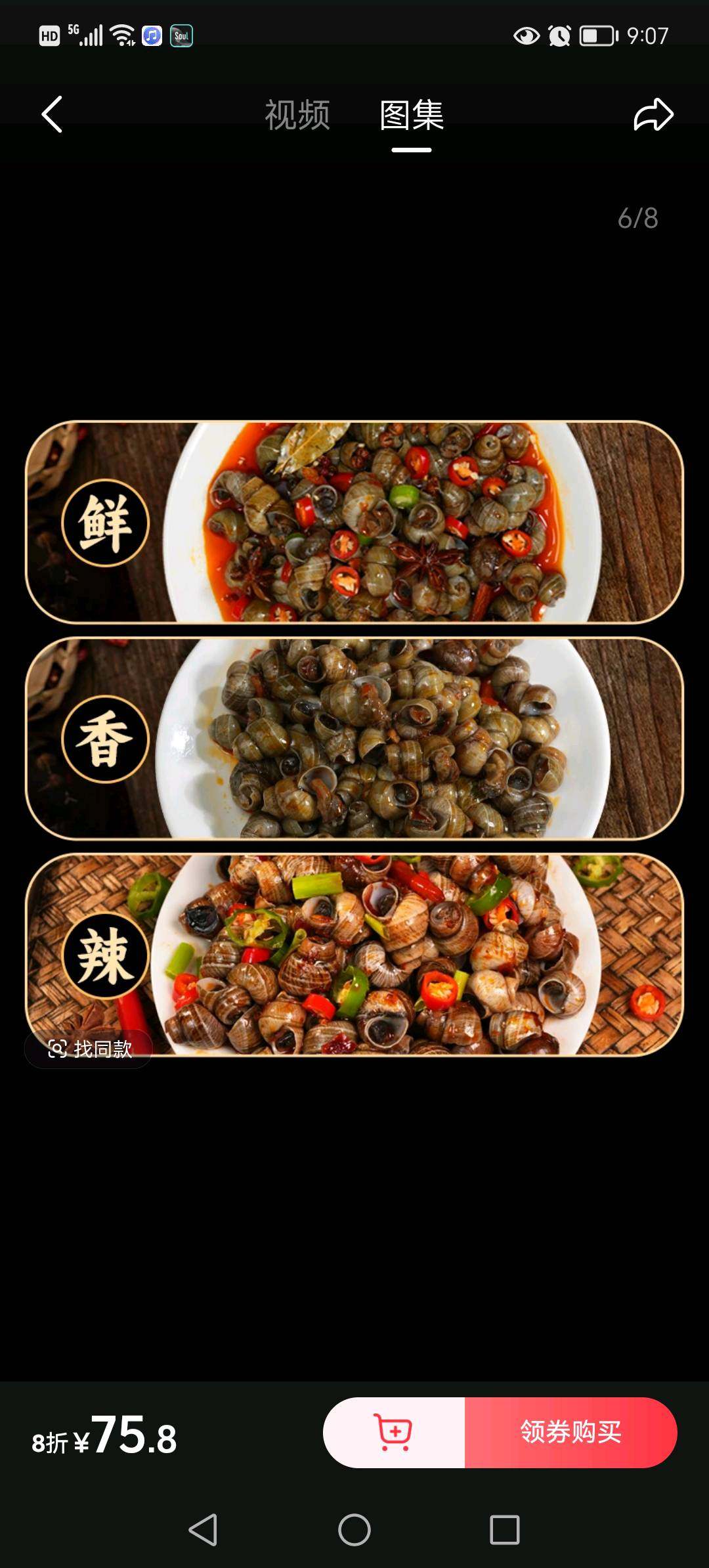Share this product via the arrow icon
The height and width of the screenshot is (1568, 709).
point(653,115)
